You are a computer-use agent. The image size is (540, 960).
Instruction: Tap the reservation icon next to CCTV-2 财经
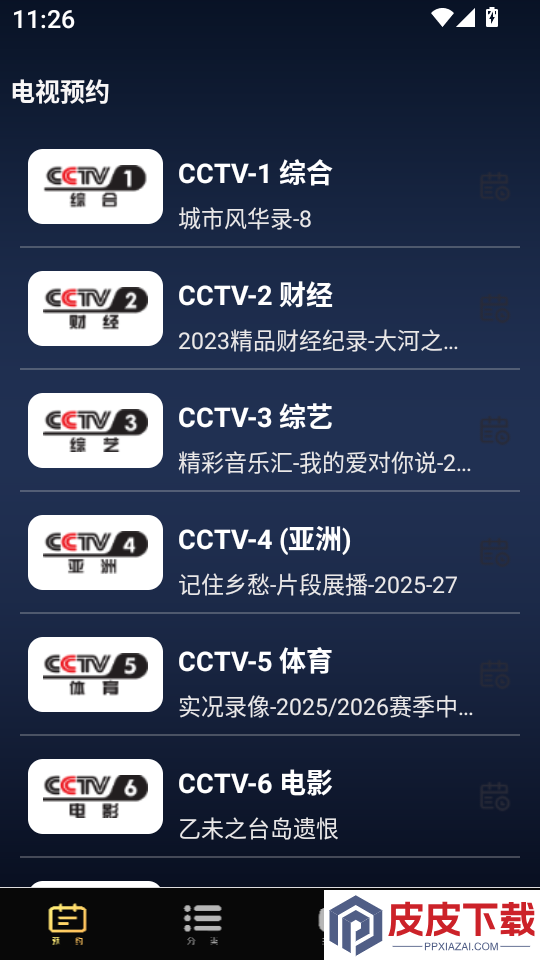[x=494, y=309]
